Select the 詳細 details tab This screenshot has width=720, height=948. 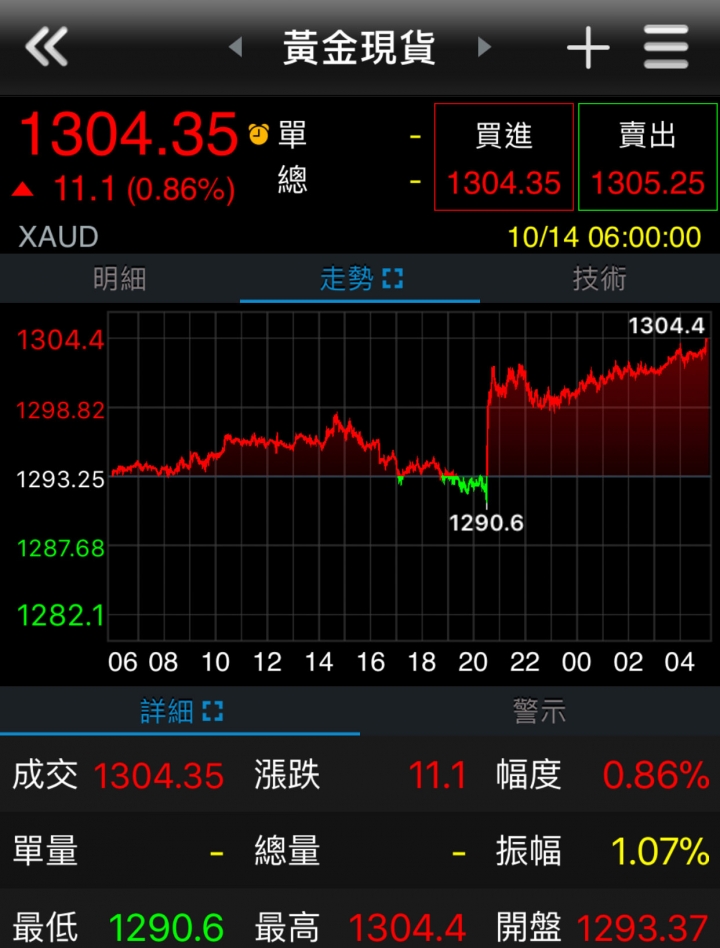[x=180, y=711]
